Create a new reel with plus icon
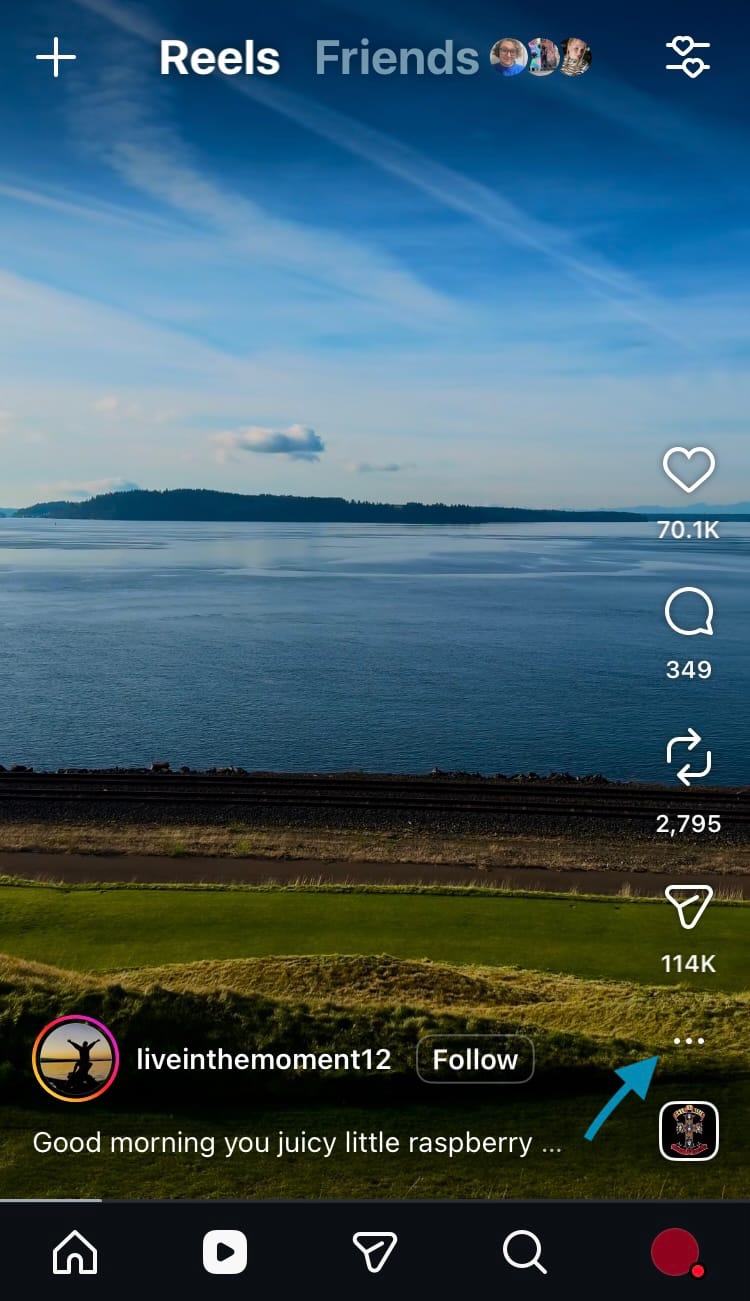The width and height of the screenshot is (750, 1301). point(56,59)
